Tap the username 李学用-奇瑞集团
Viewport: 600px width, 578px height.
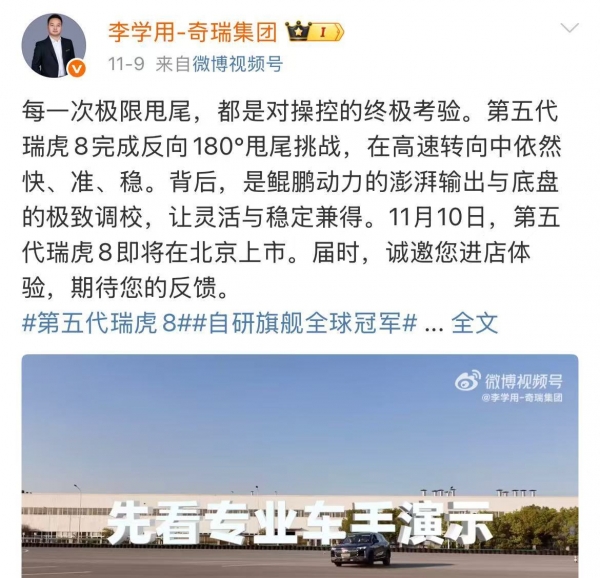click(192, 31)
